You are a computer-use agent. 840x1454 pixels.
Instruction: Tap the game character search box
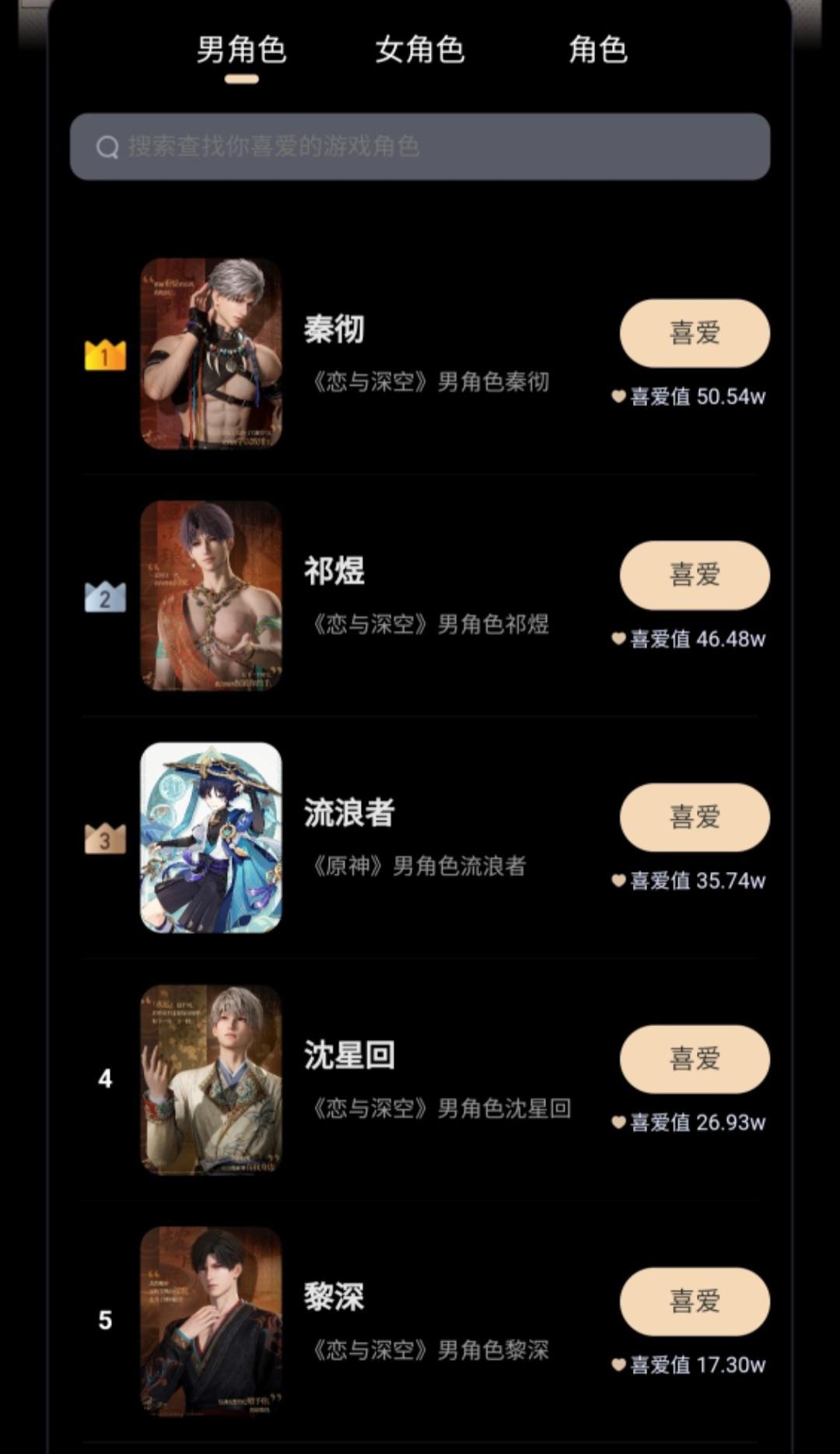tap(420, 146)
